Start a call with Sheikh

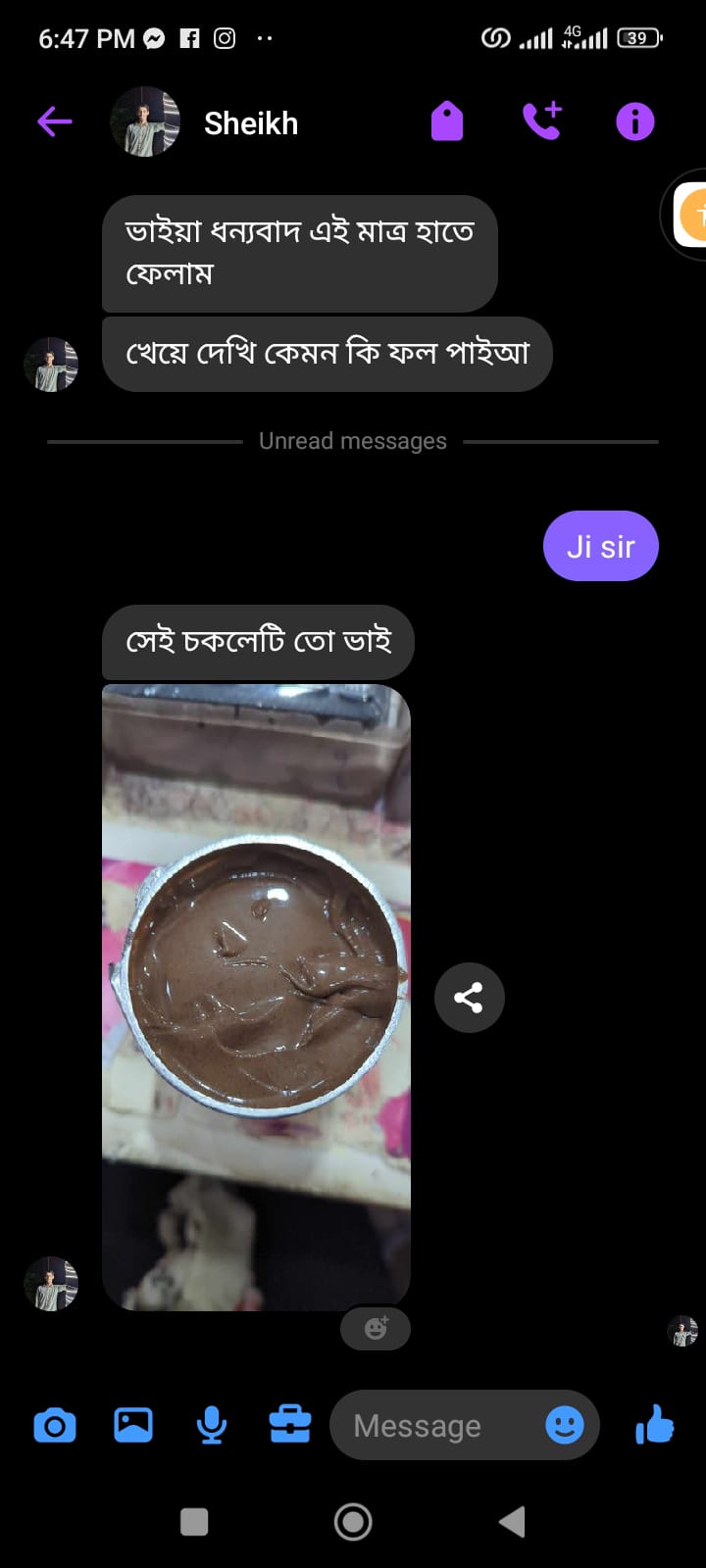point(541,122)
